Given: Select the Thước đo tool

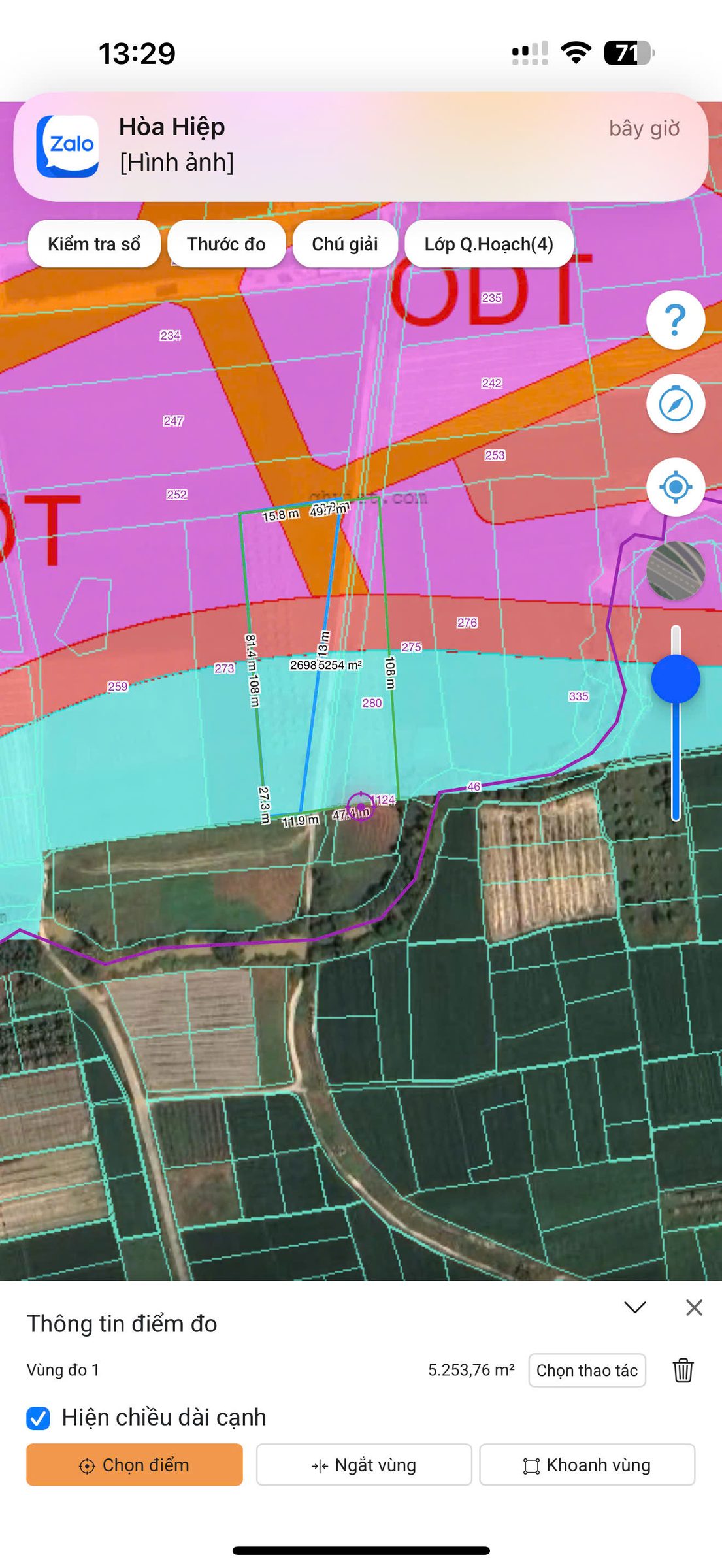Looking at the screenshot, I should (226, 244).
